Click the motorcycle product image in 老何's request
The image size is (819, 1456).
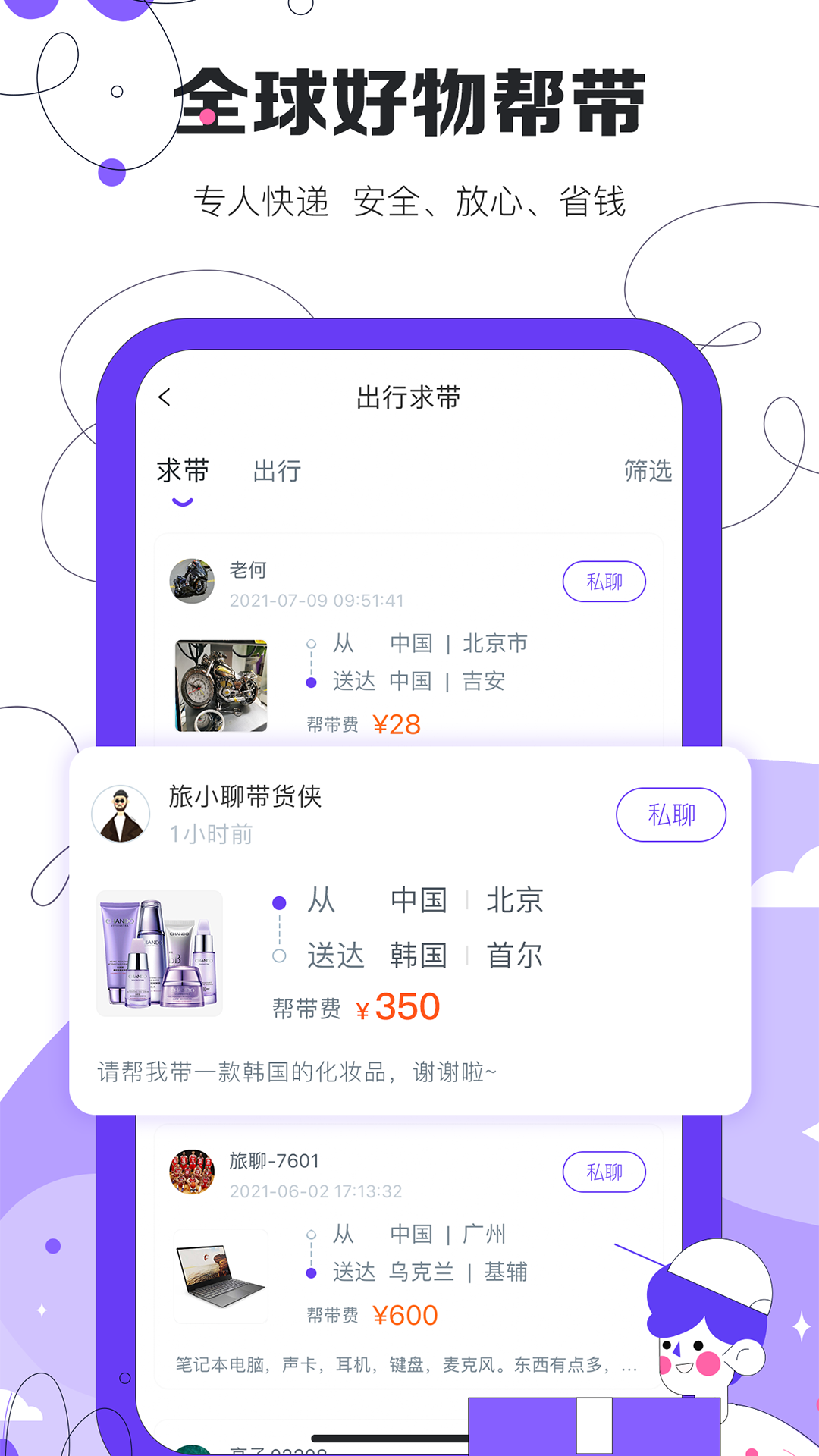[220, 680]
